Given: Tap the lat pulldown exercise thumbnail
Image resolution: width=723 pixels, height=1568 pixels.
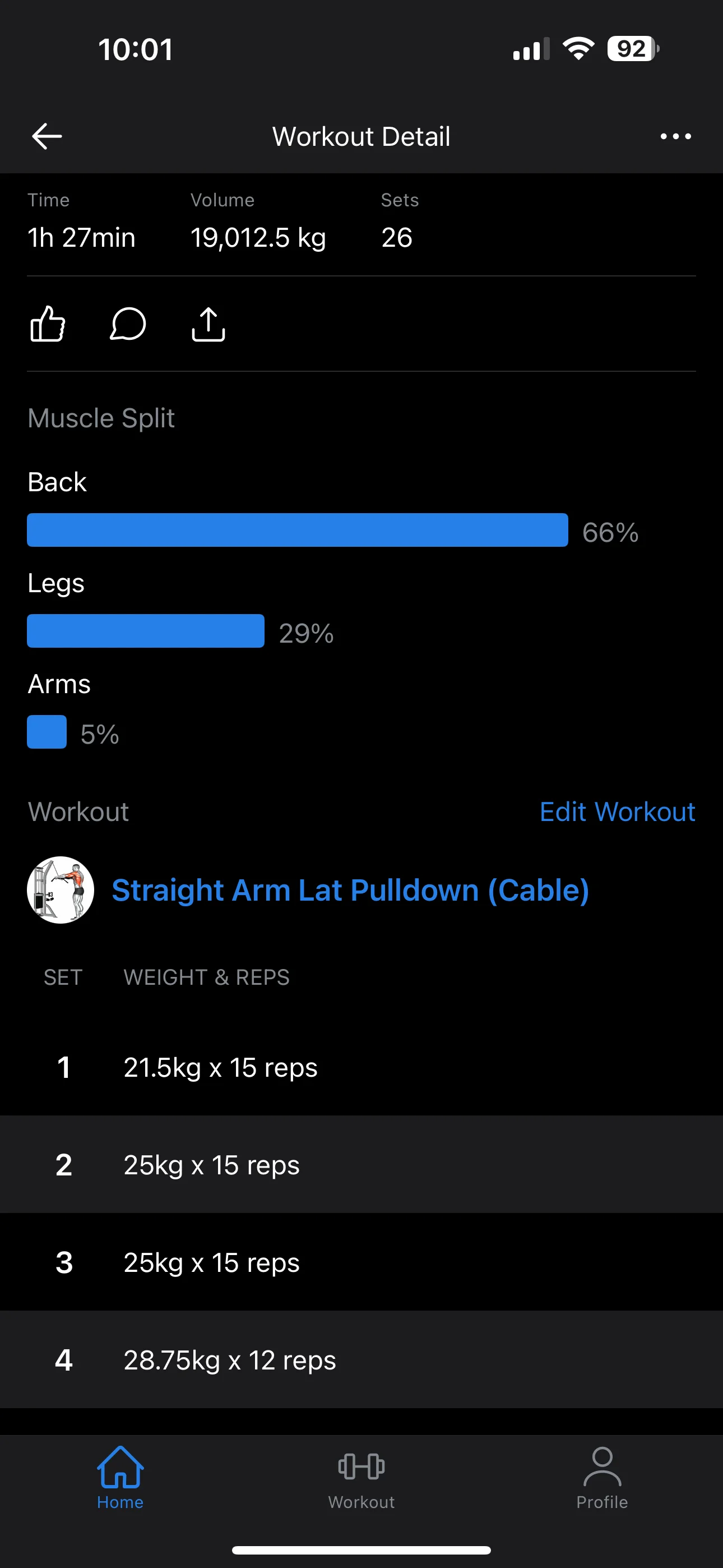Looking at the screenshot, I should pyautogui.click(x=61, y=890).
